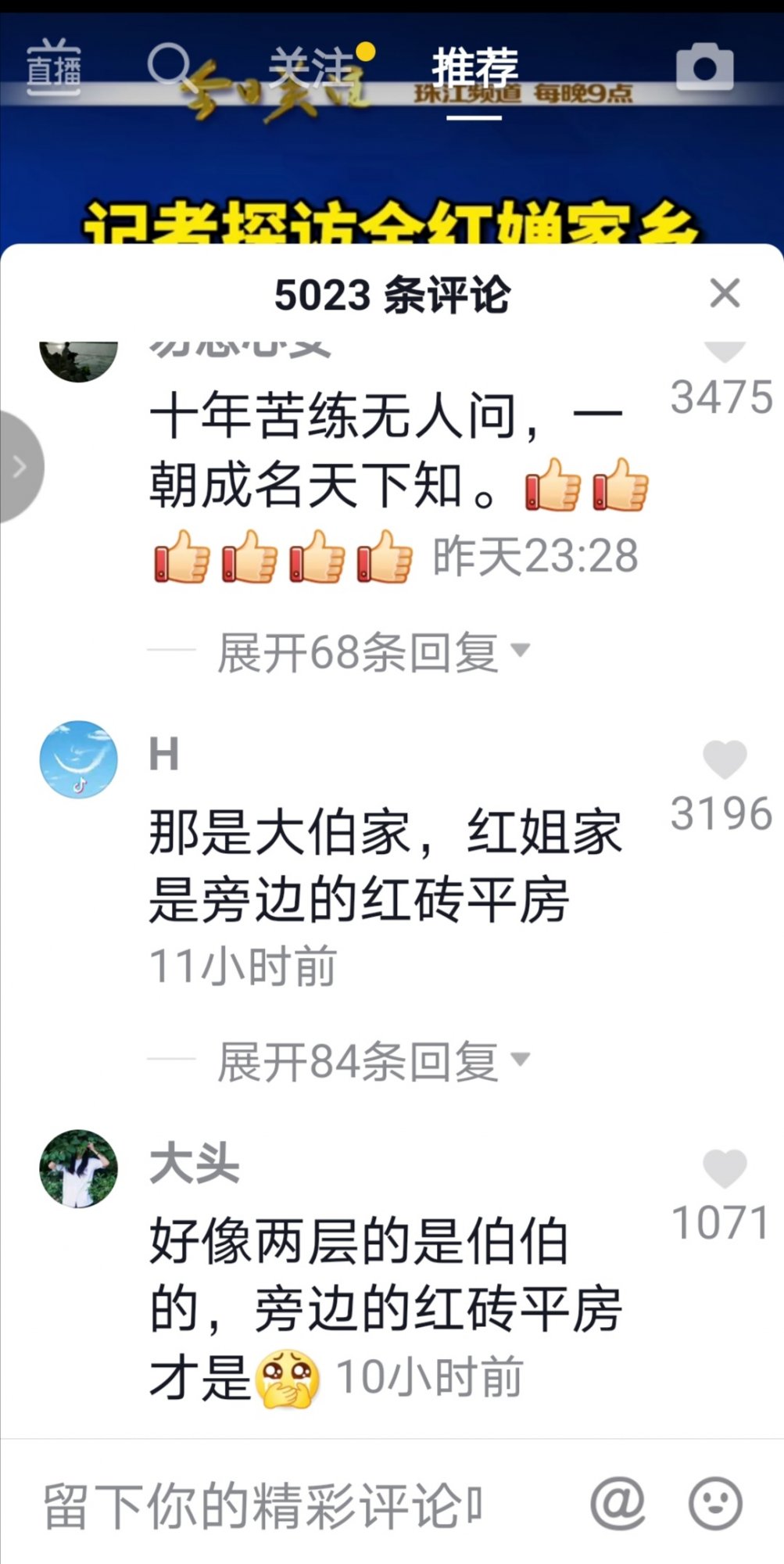This screenshot has height=1564, width=784.
Task: Switch to the 推荐 tab
Action: click(x=474, y=68)
